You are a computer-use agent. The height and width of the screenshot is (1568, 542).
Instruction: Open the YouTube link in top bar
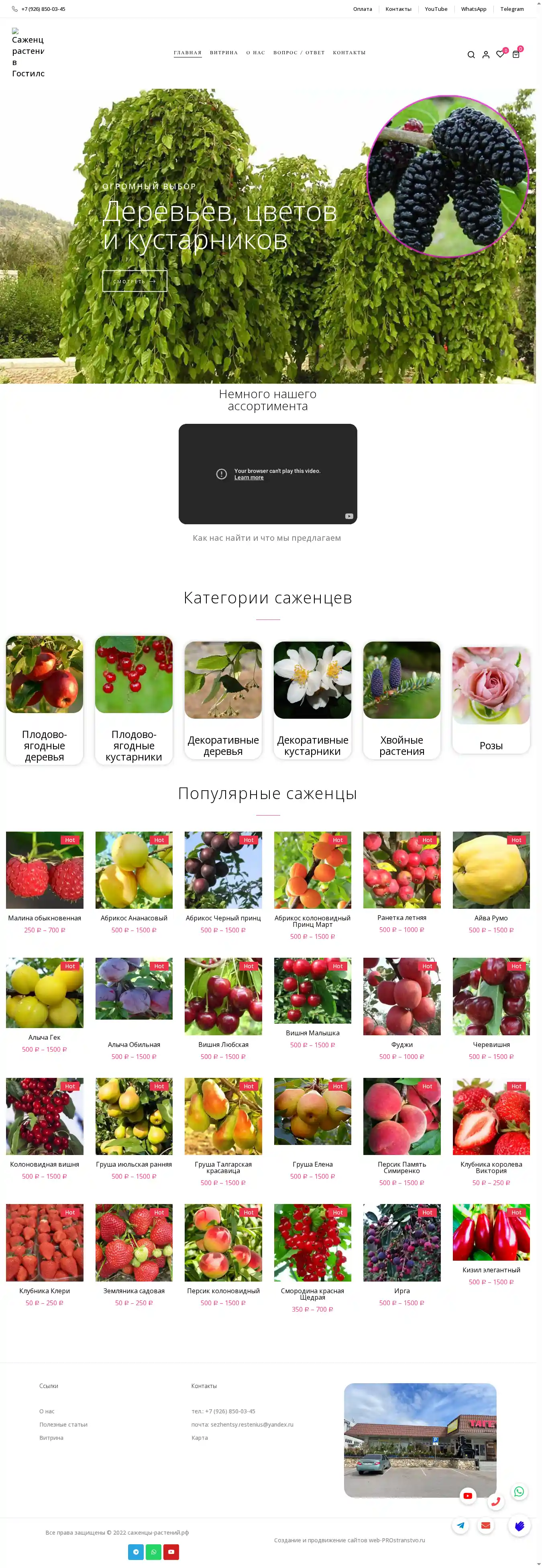pyautogui.click(x=436, y=9)
